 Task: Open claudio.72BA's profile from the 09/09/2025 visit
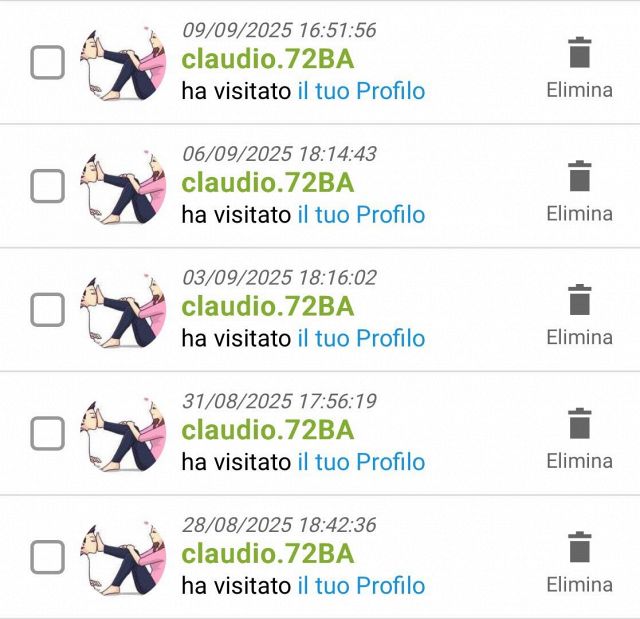coord(267,59)
